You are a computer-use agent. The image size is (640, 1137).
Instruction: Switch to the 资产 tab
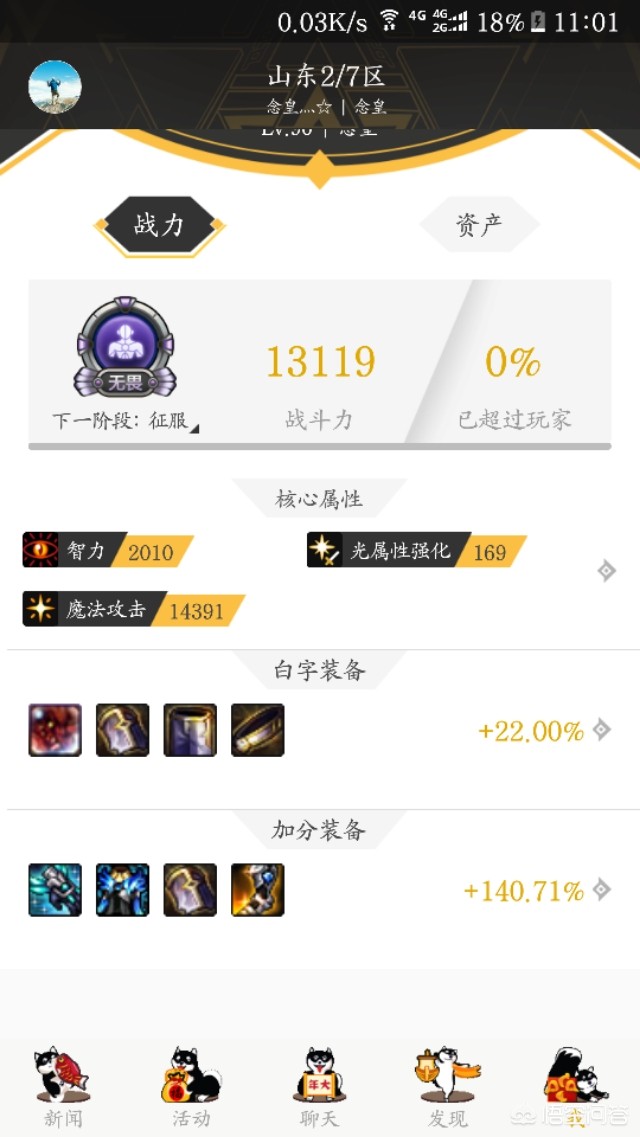click(x=479, y=225)
